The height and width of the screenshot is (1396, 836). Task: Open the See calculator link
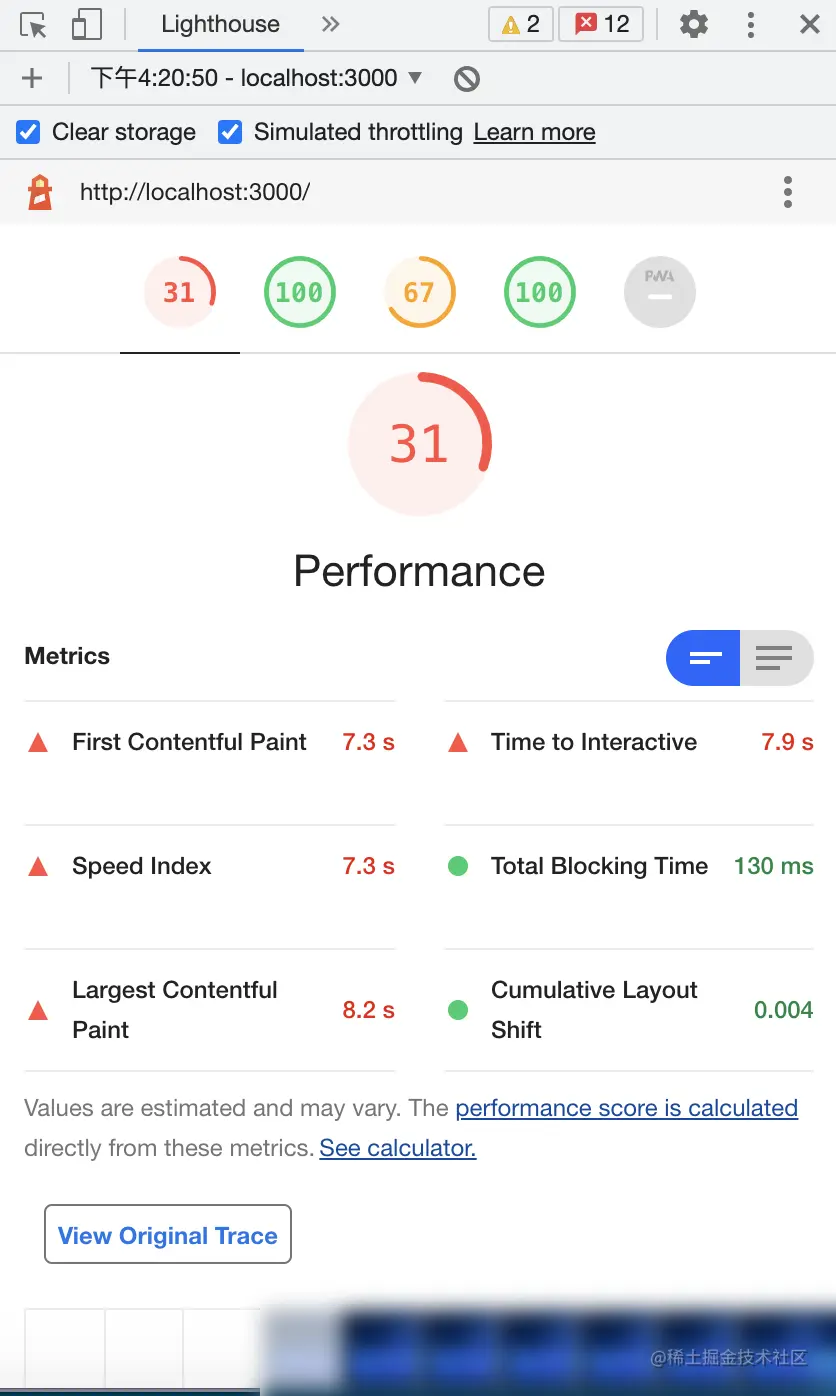click(397, 1148)
